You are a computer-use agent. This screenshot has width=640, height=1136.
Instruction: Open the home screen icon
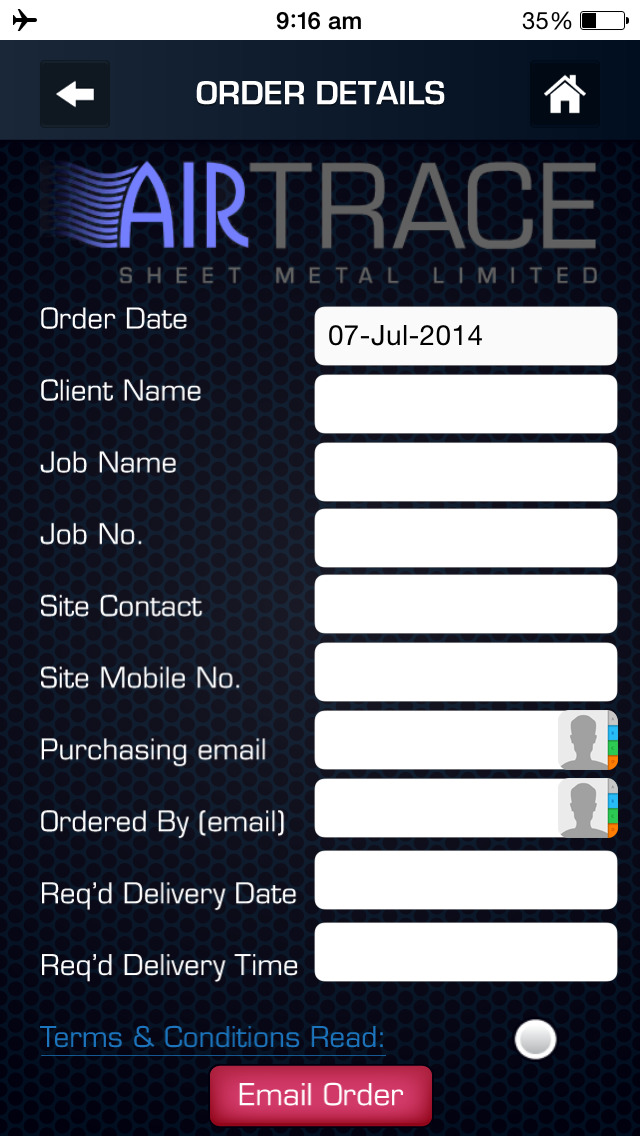[565, 94]
